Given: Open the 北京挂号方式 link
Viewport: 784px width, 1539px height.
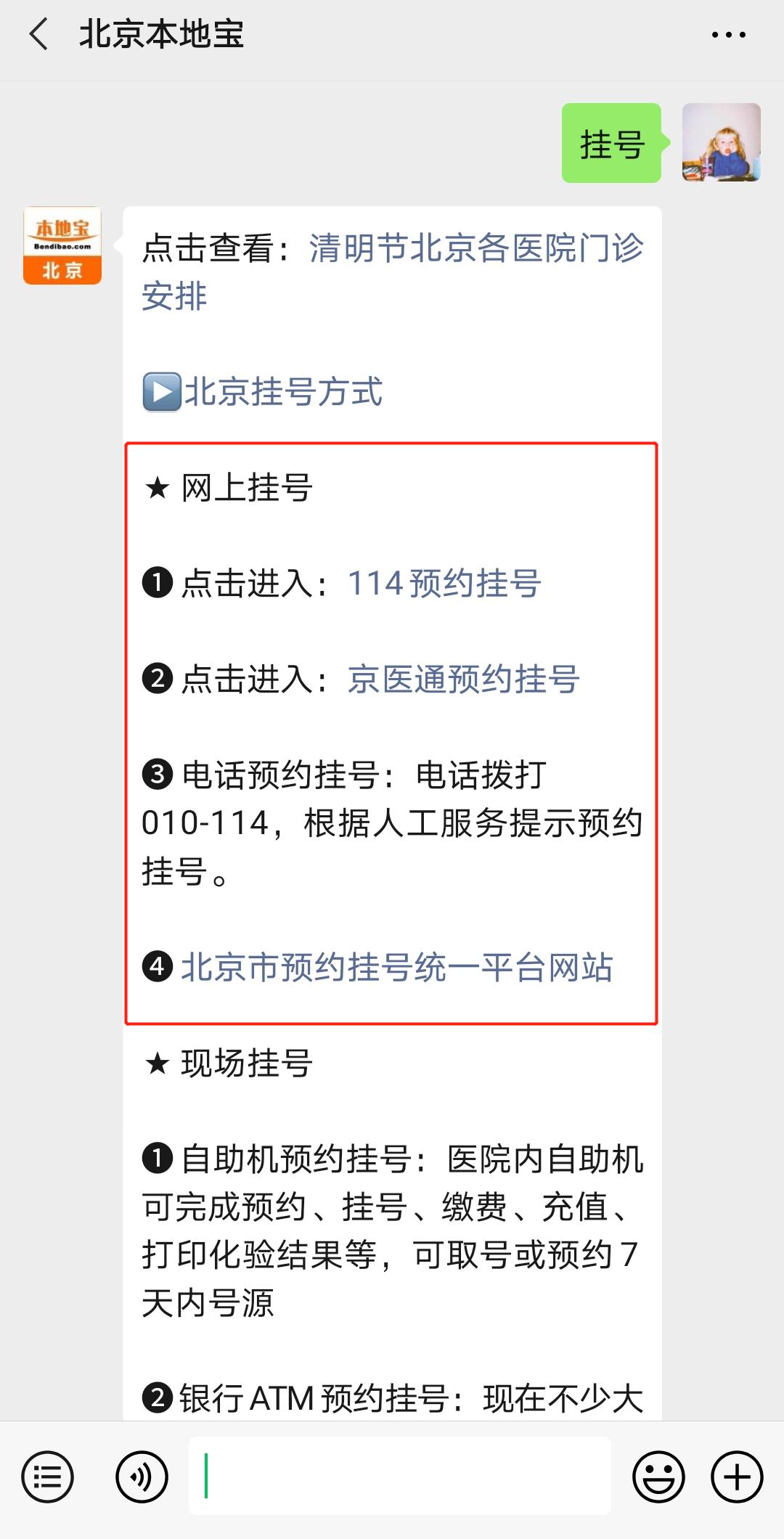Looking at the screenshot, I should tap(282, 392).
